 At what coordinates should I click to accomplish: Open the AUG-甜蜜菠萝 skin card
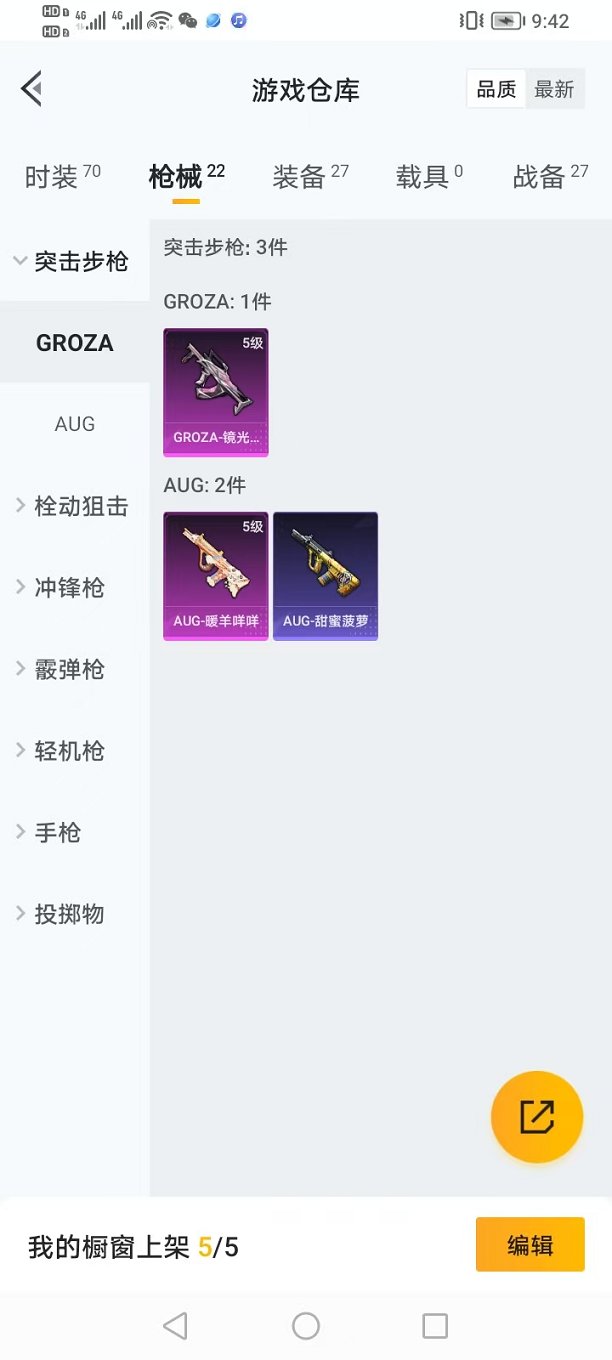click(325, 575)
